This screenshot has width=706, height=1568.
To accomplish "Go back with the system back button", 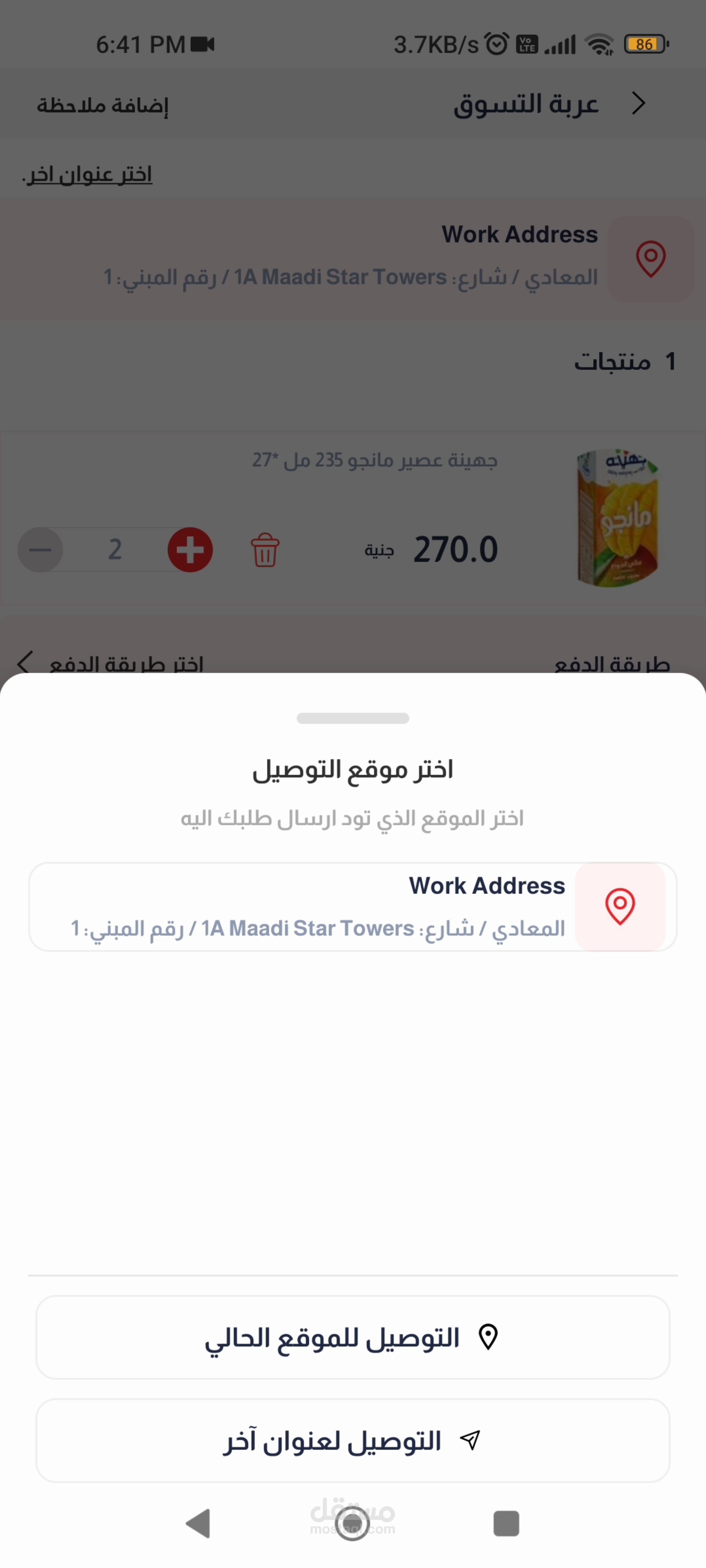I will pyautogui.click(x=198, y=1523).
